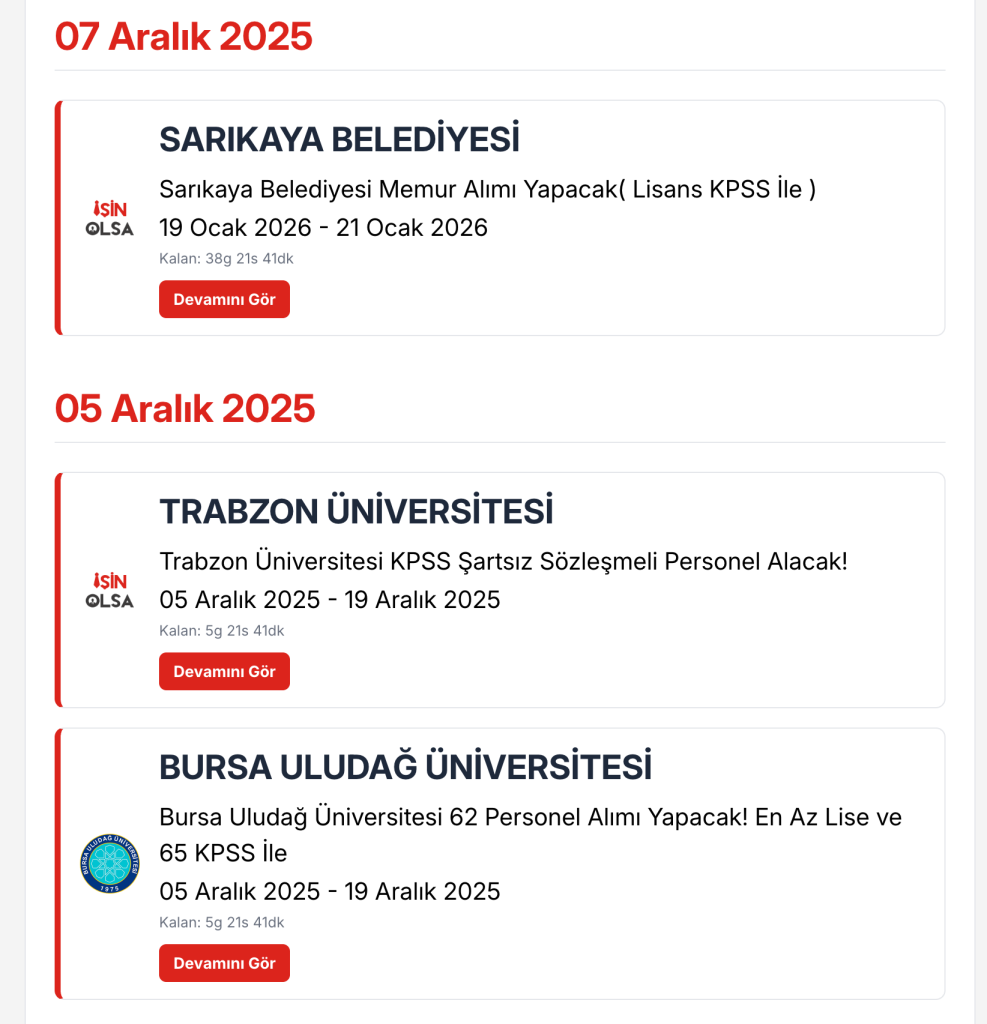Click Devamını Gör on the Sarıkaya Belediyesi card
The height and width of the screenshot is (1024, 987).
tap(224, 299)
